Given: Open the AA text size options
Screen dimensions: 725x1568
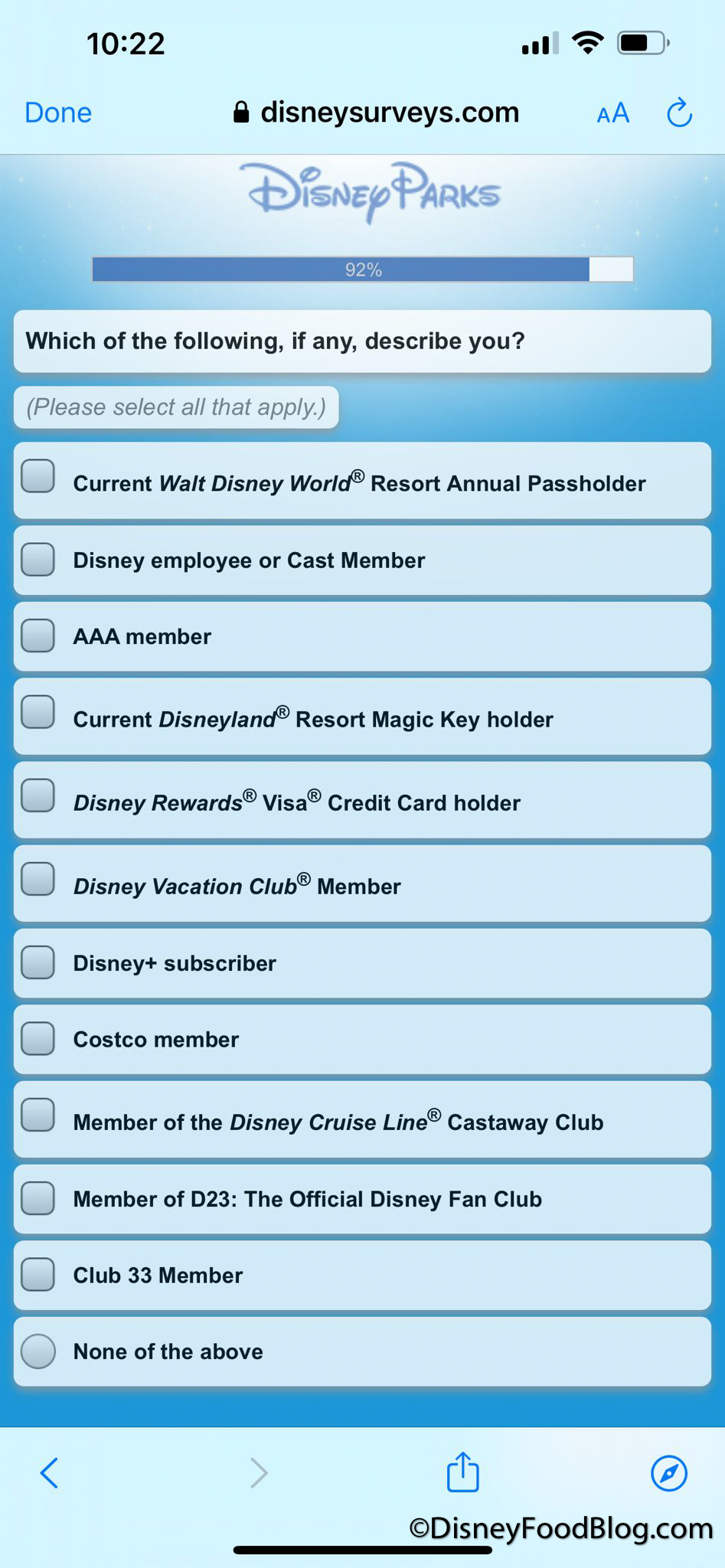Looking at the screenshot, I should tap(612, 113).
